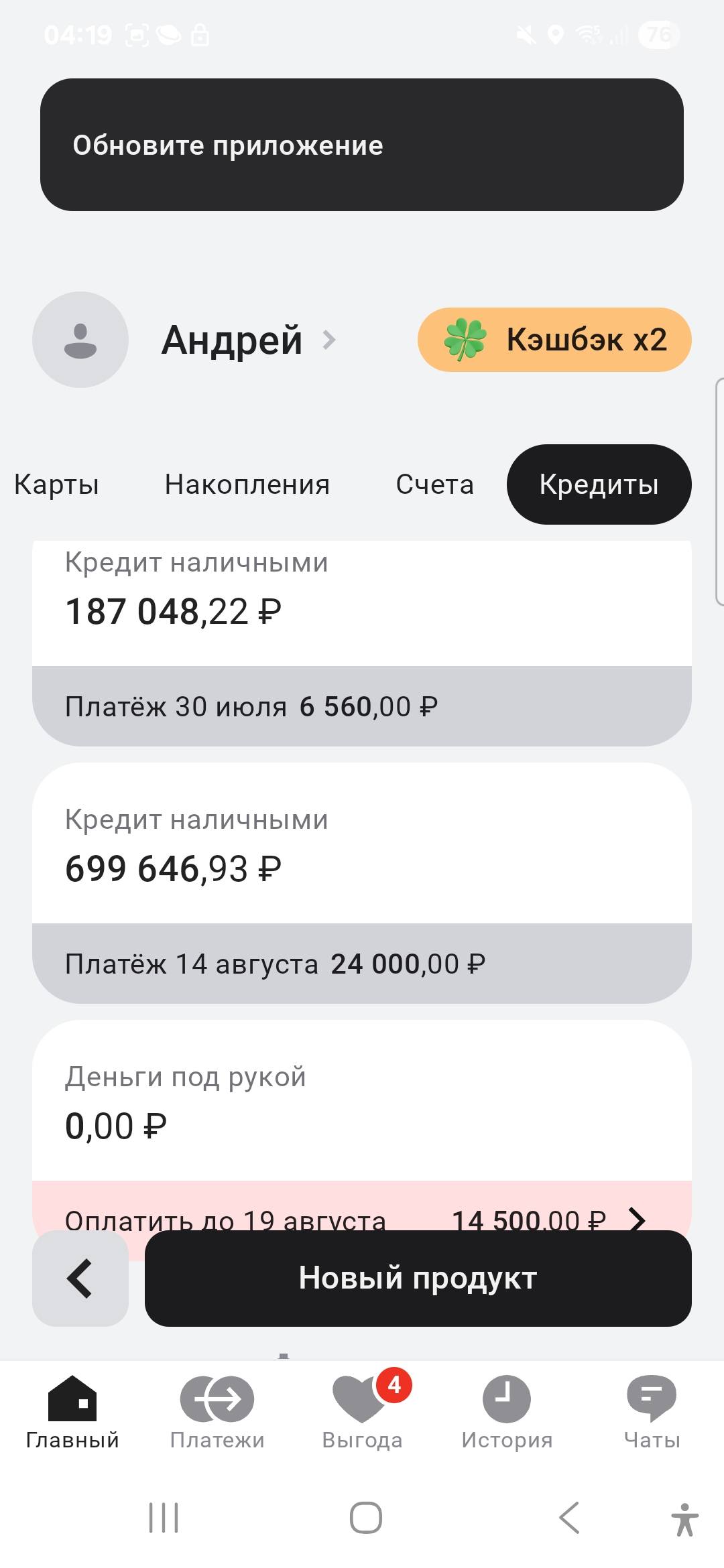The width and height of the screenshot is (724, 1568).
Task: Open the Счета section
Action: click(x=435, y=484)
